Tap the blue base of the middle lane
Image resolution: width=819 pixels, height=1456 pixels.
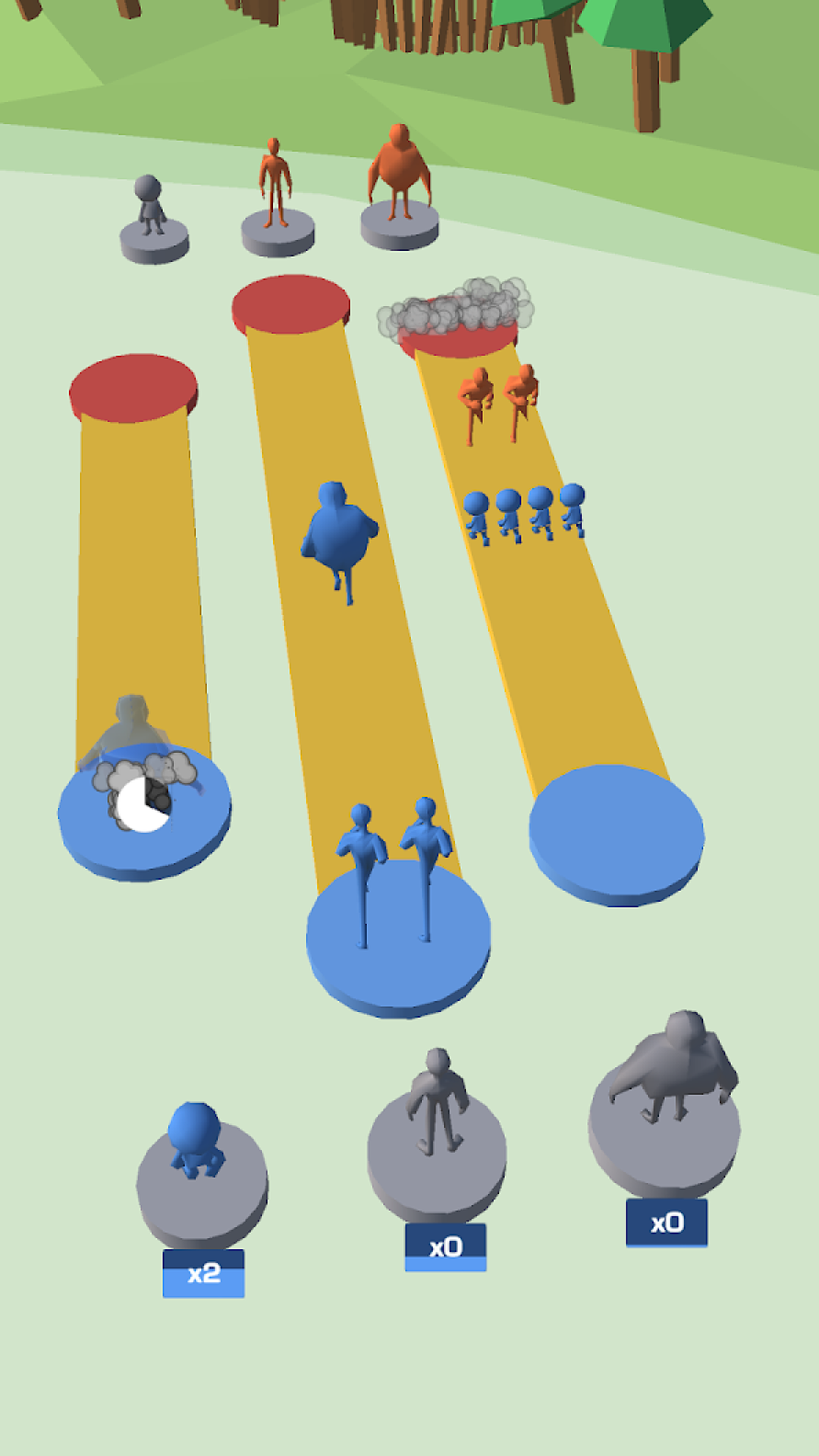point(399,940)
